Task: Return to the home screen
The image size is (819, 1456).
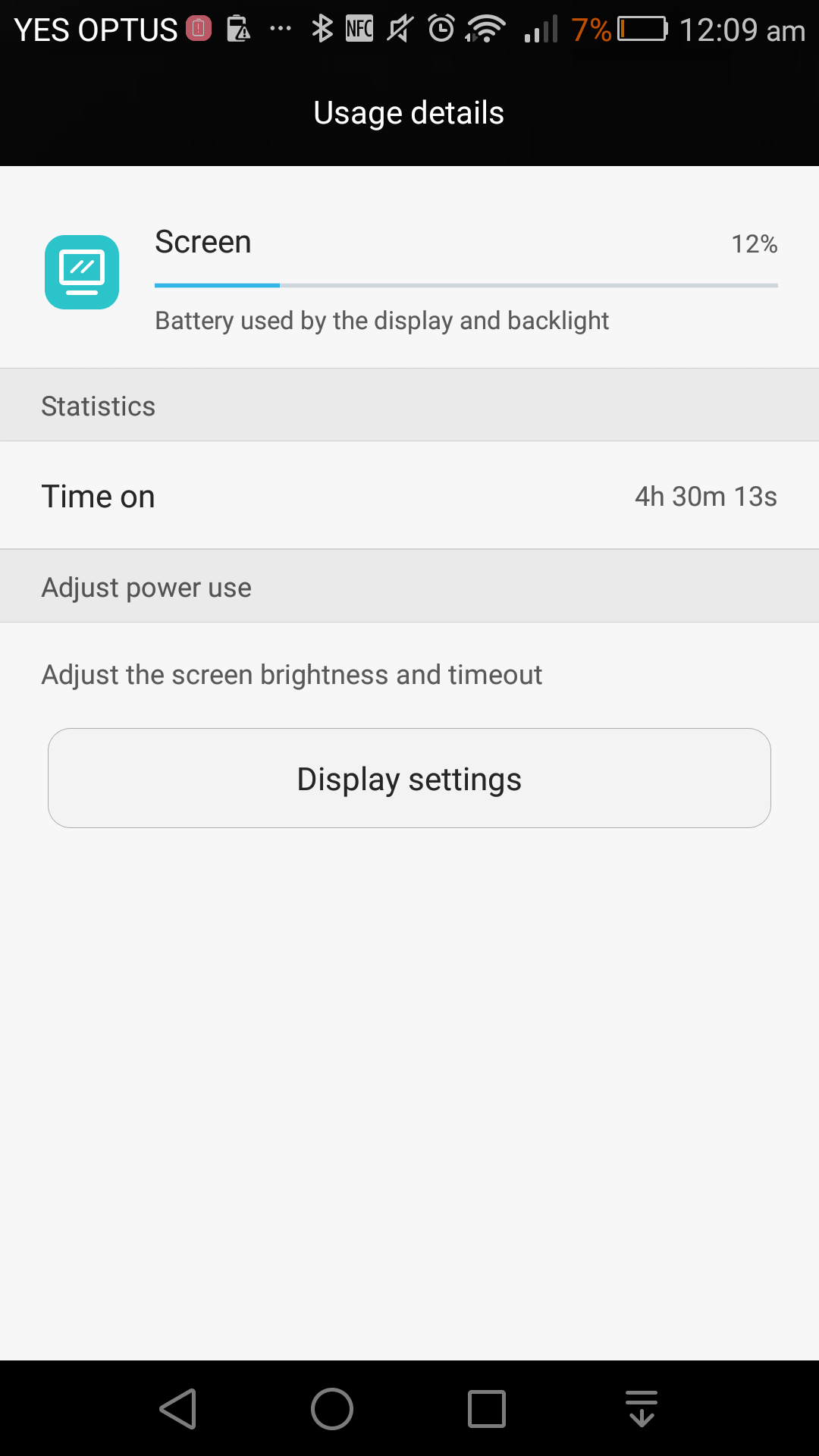Action: pyautogui.click(x=332, y=1409)
